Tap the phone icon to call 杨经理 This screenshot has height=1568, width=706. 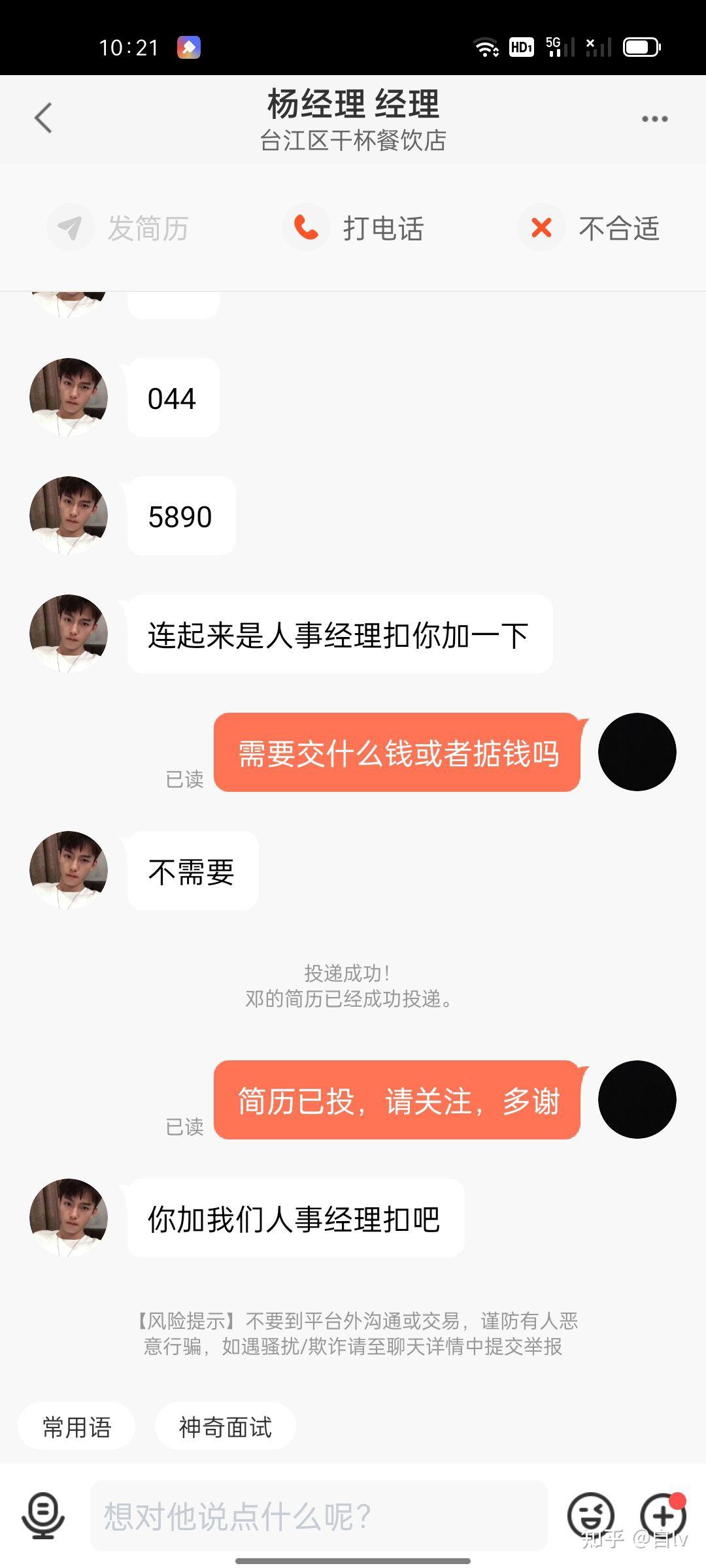306,228
